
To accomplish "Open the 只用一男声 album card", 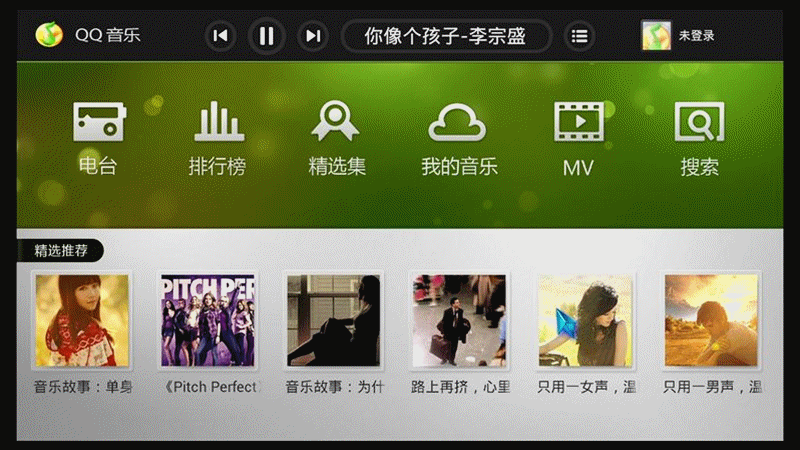I will click(712, 320).
